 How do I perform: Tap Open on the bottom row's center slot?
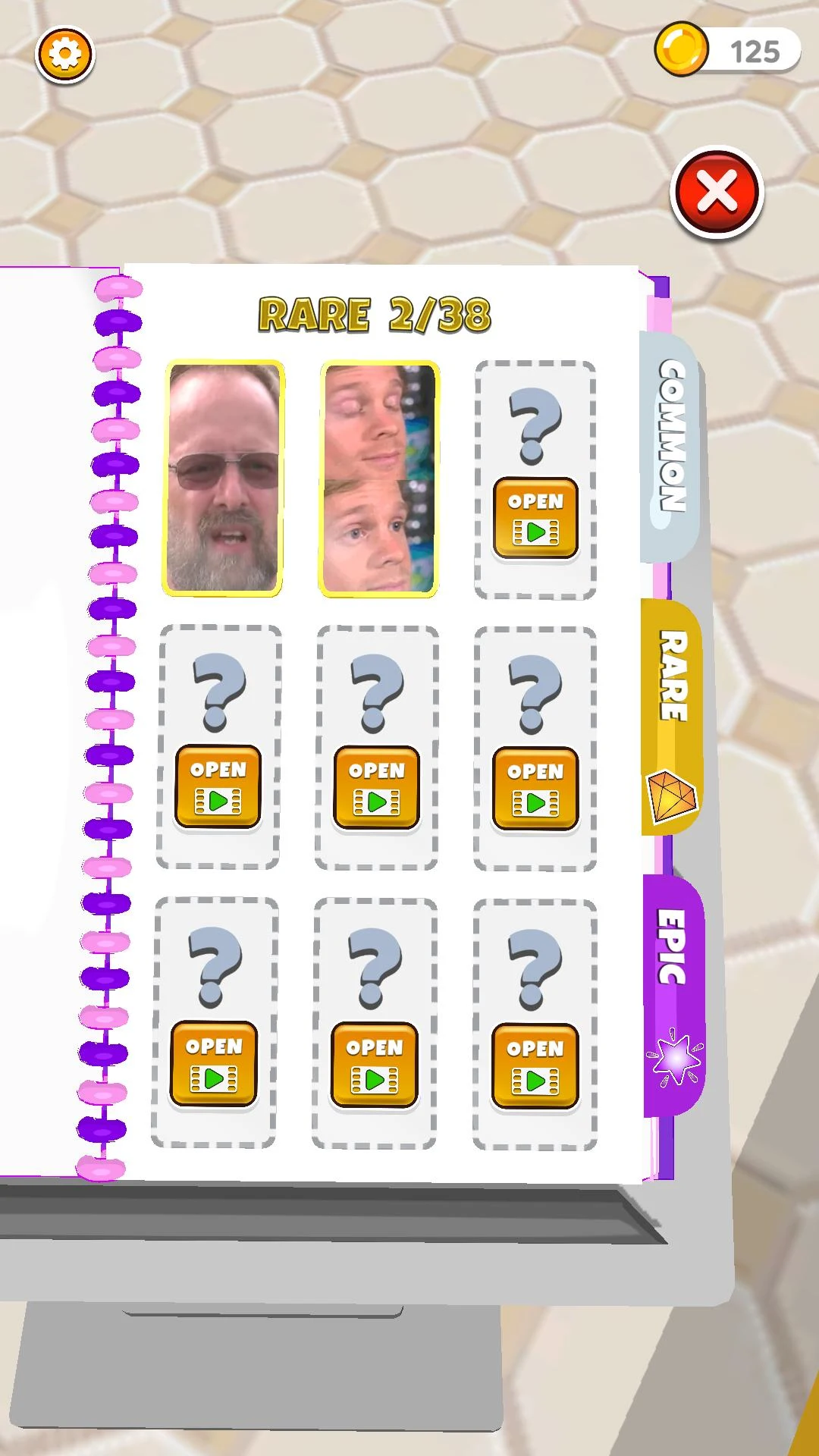pyautogui.click(x=375, y=1065)
